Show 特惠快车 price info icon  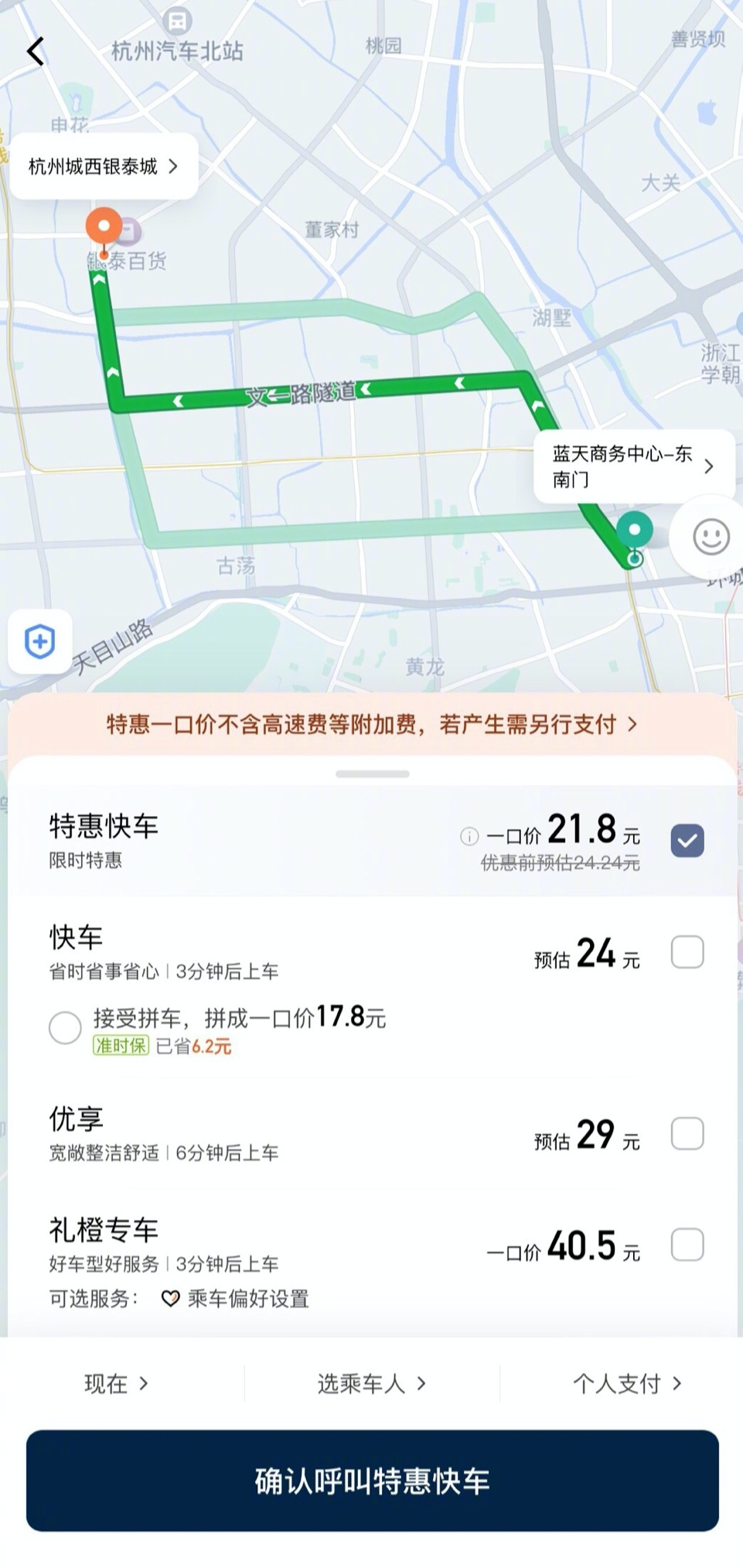point(469,836)
